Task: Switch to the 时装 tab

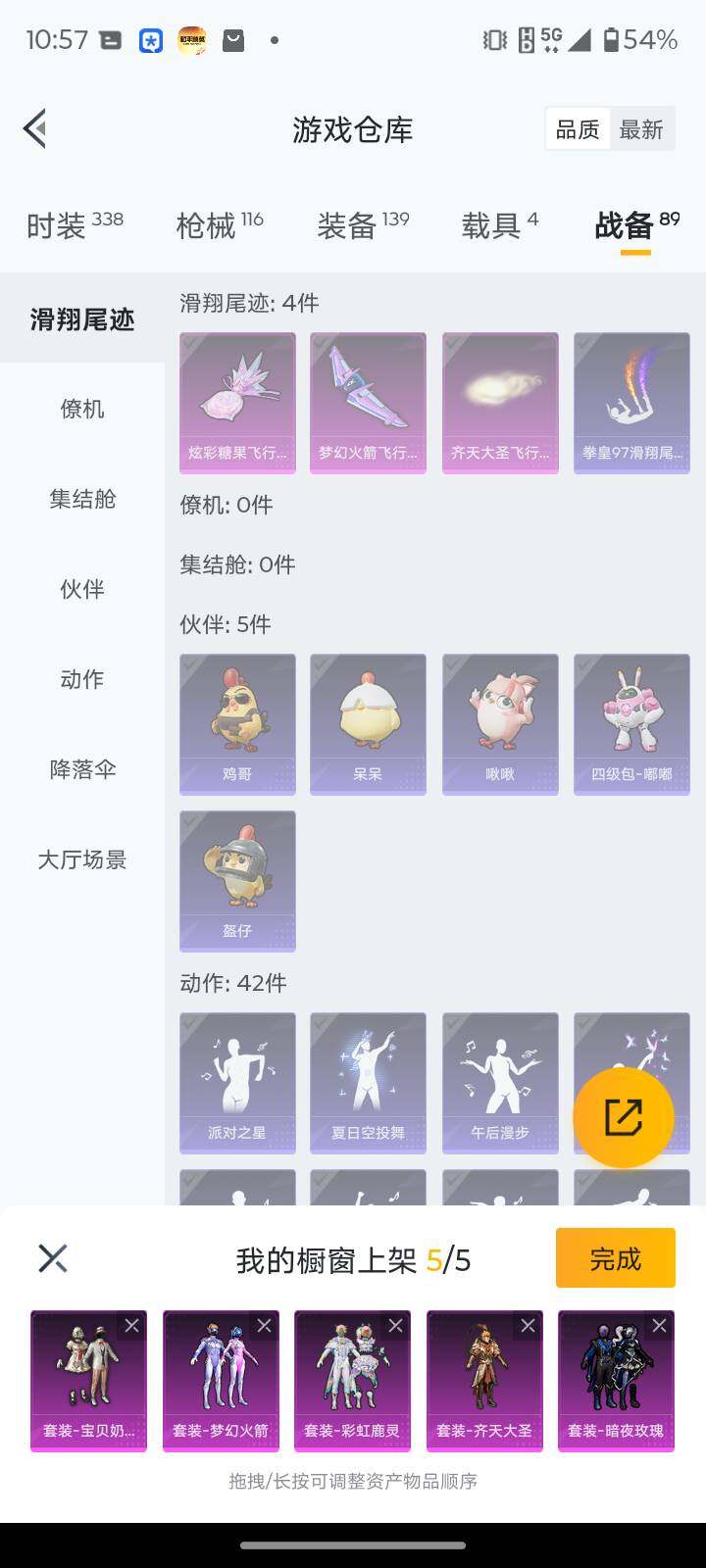Action: coord(65,225)
